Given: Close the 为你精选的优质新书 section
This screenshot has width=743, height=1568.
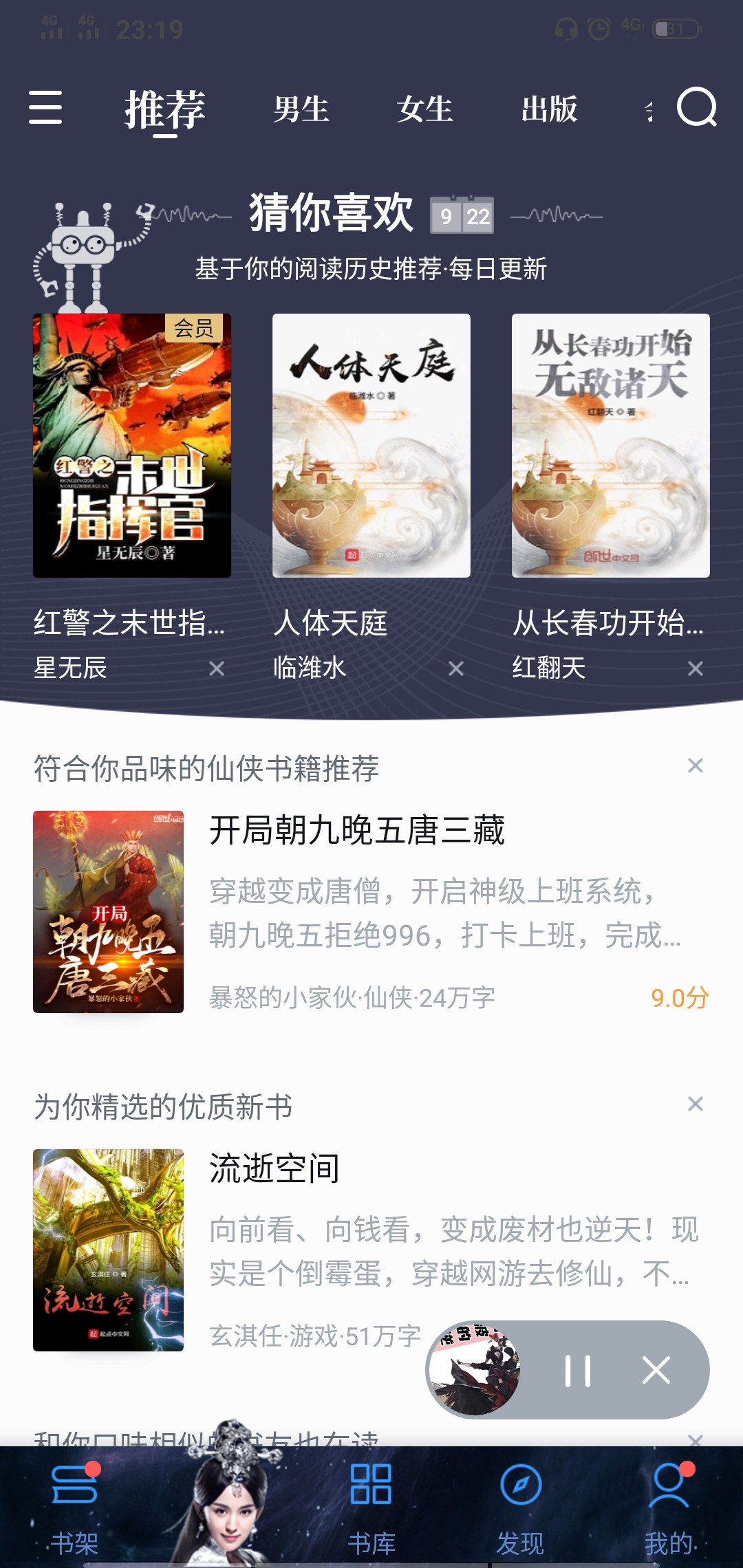Looking at the screenshot, I should pyautogui.click(x=696, y=1104).
